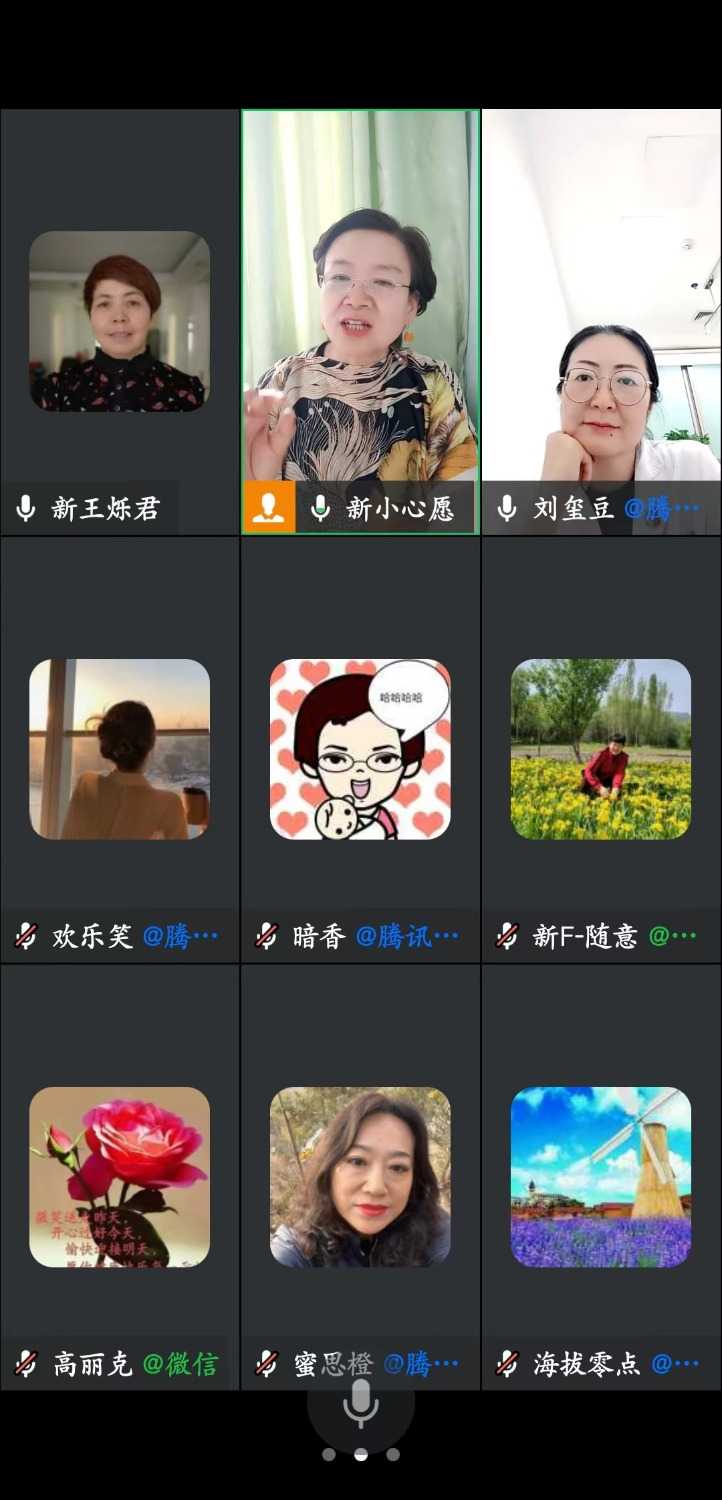The height and width of the screenshot is (1500, 722).
Task: Open 蜜思橙's participant tile
Action: click(x=360, y=1177)
